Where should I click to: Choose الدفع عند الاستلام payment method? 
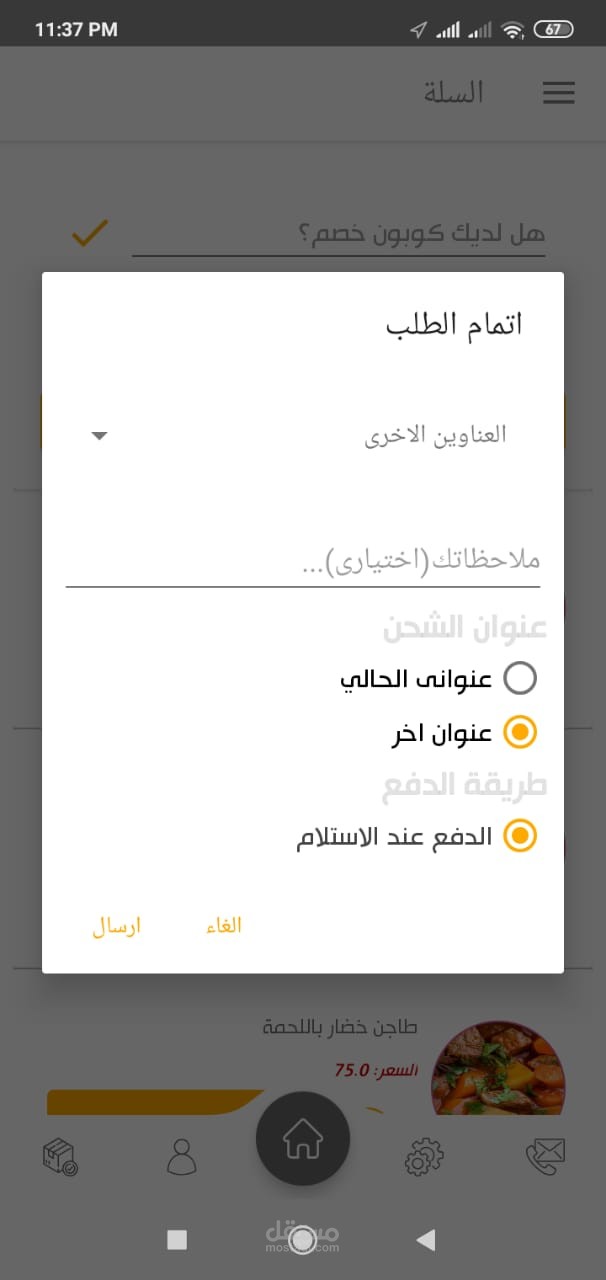[x=417, y=836]
